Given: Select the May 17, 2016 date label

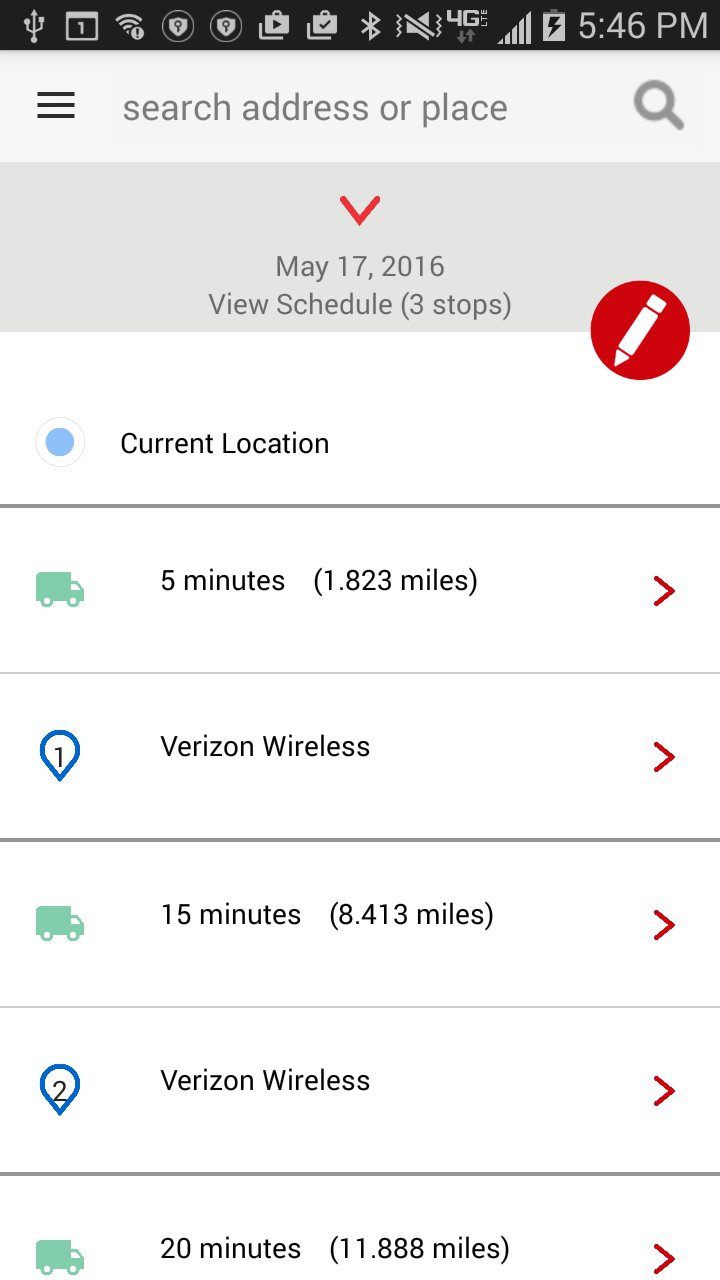Looking at the screenshot, I should point(359,265).
